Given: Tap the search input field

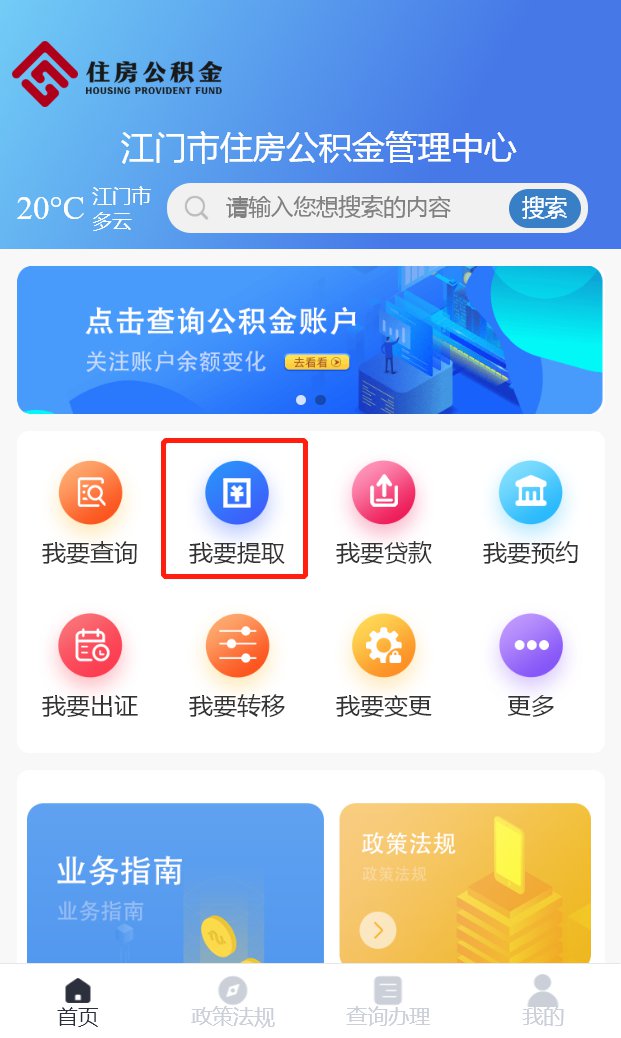Looking at the screenshot, I should (340, 208).
